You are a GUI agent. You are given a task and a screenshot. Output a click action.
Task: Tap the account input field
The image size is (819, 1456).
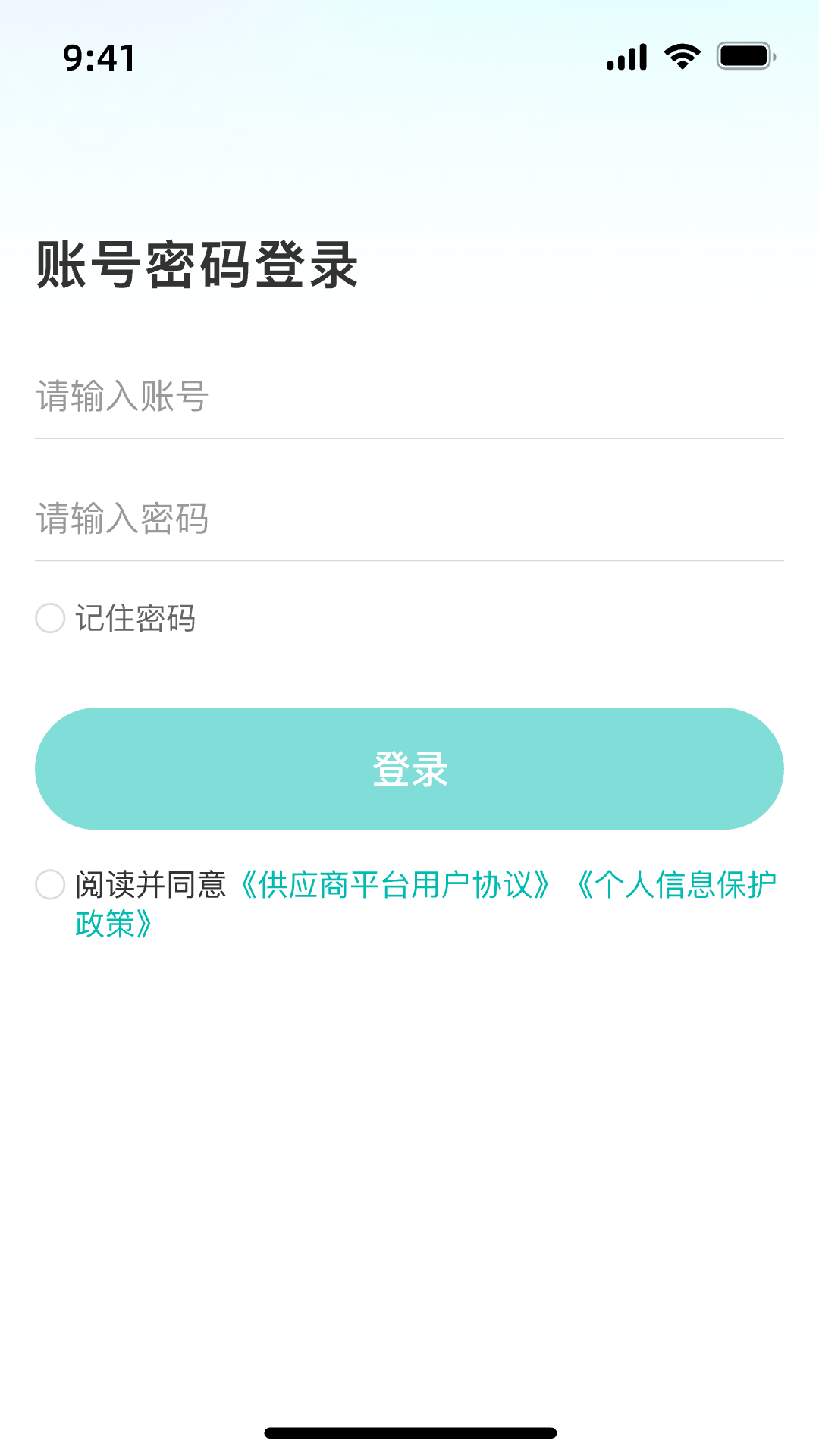(409, 397)
